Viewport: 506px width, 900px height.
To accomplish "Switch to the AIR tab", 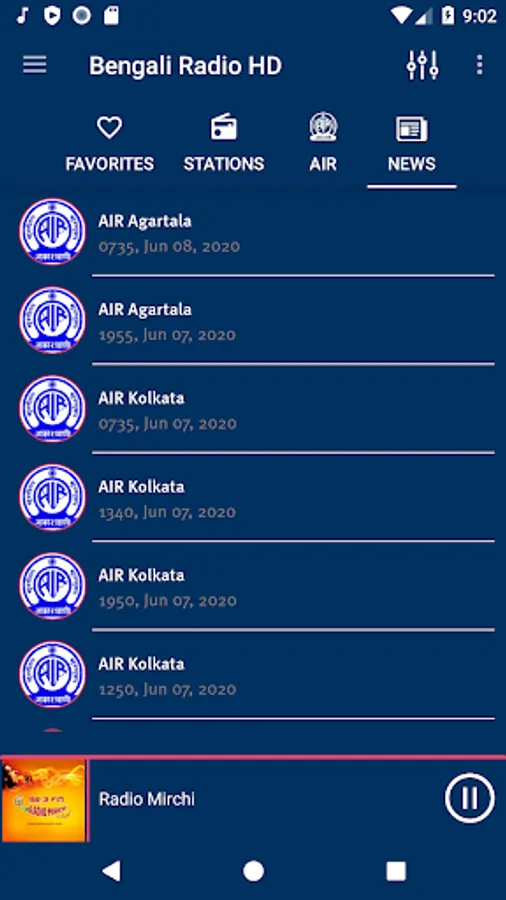I will pos(323,143).
